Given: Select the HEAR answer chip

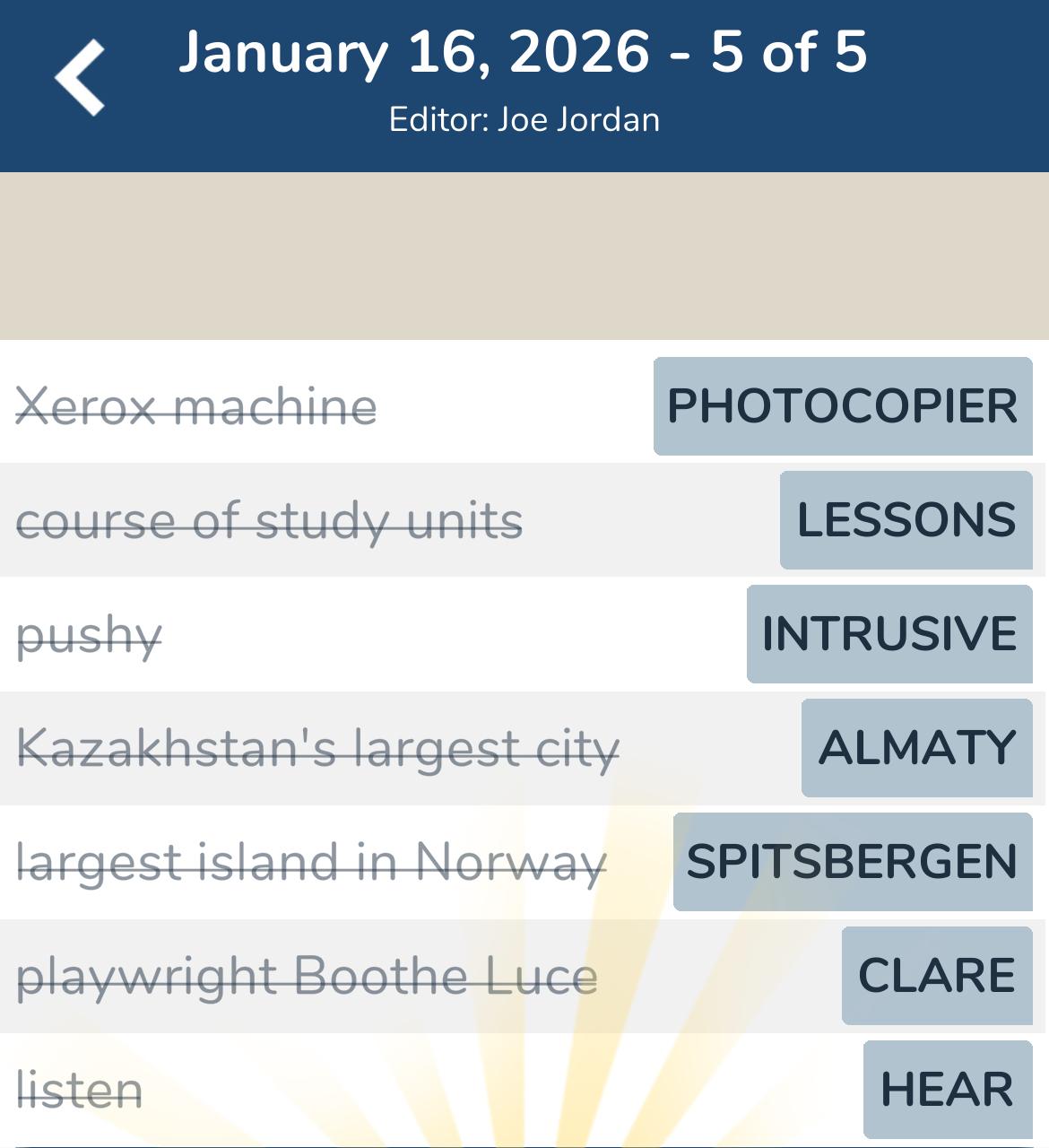Looking at the screenshot, I should pyautogui.click(x=947, y=1090).
